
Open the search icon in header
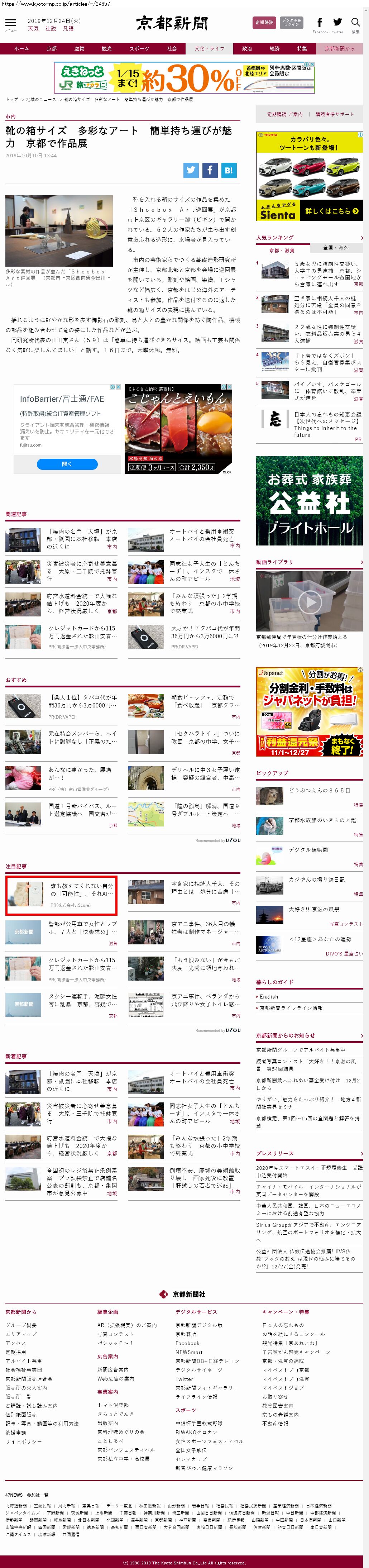[355, 23]
